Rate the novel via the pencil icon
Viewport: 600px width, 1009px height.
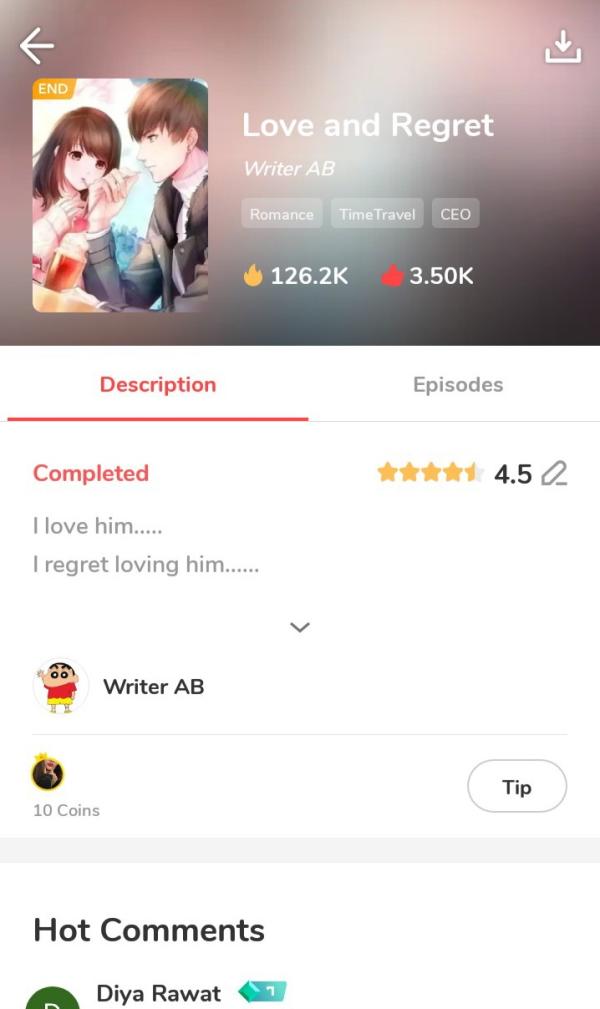(554, 473)
